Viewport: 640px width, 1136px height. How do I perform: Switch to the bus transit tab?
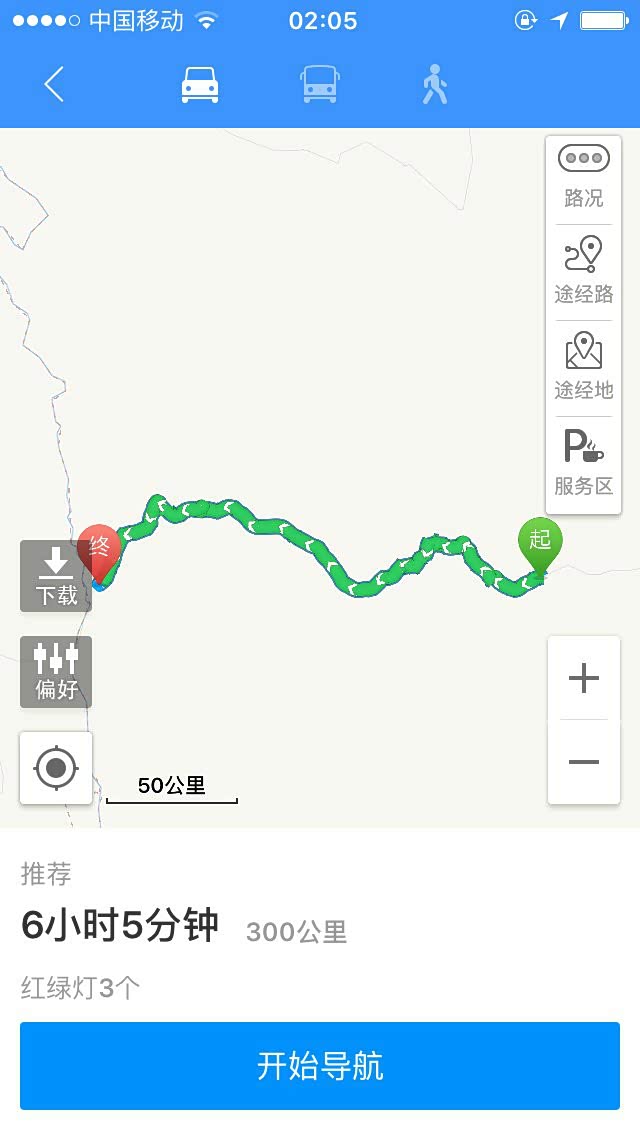(319, 85)
